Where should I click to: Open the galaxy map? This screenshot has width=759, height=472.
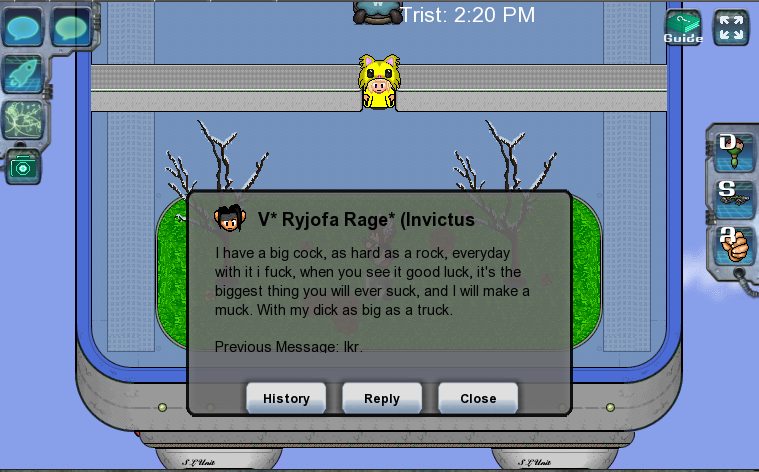point(23,120)
